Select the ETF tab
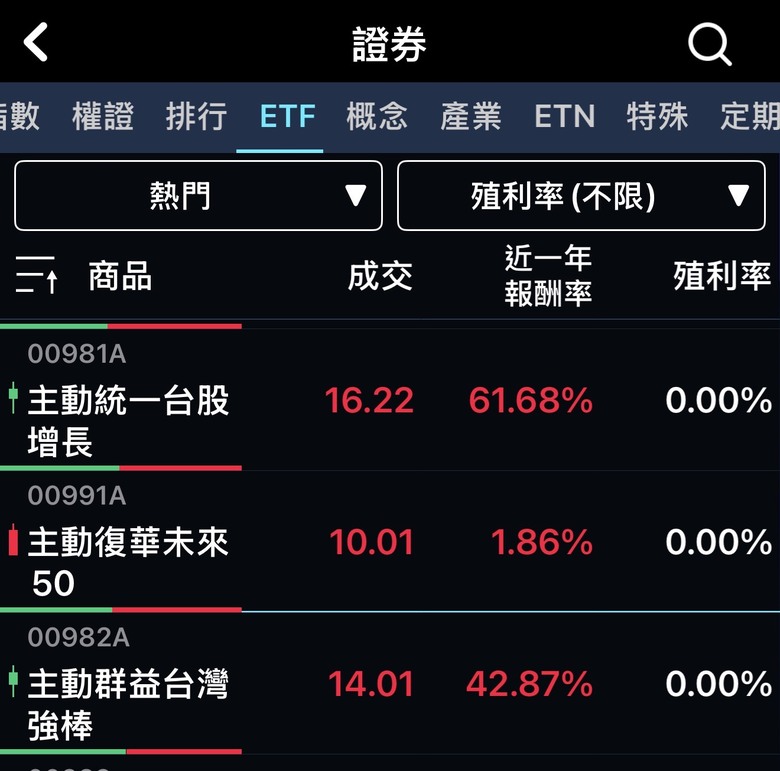780x771 pixels. click(287, 117)
